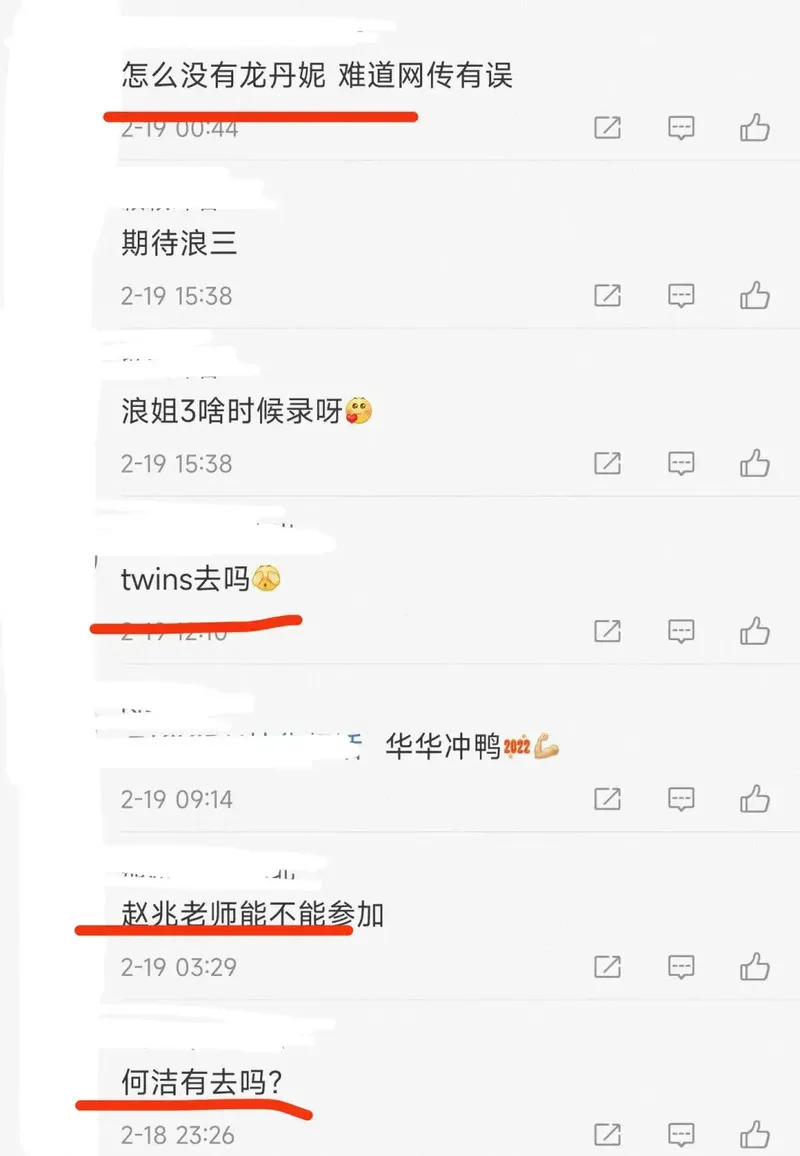Like the 浪姐3啥时候录呀 comment
The image size is (800, 1156).
[755, 464]
